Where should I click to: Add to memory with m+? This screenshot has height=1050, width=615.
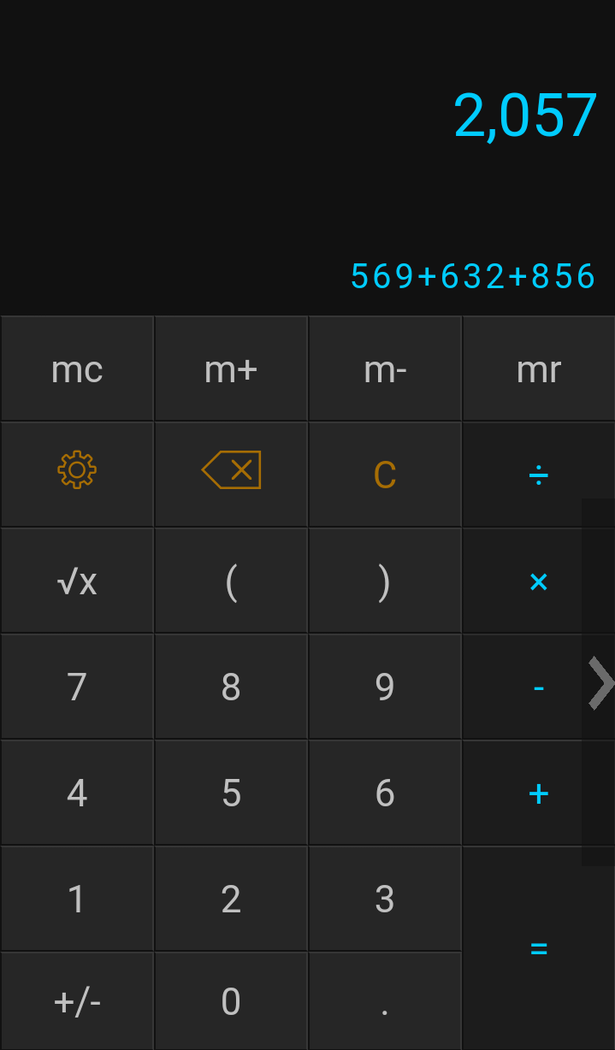click(x=231, y=369)
